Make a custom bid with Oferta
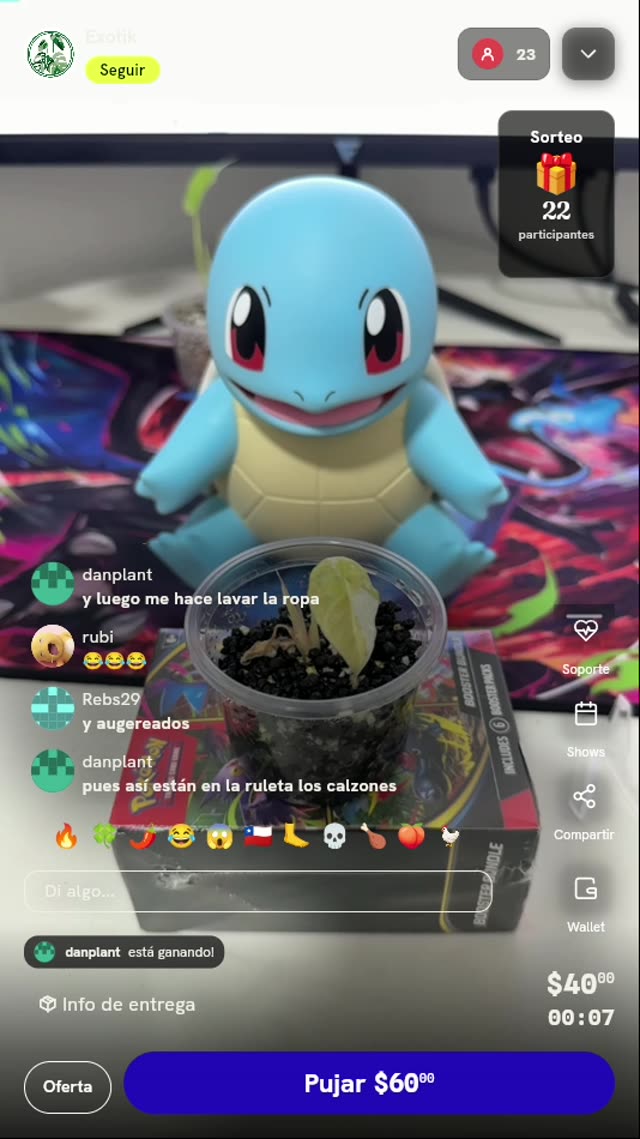 68,1087
